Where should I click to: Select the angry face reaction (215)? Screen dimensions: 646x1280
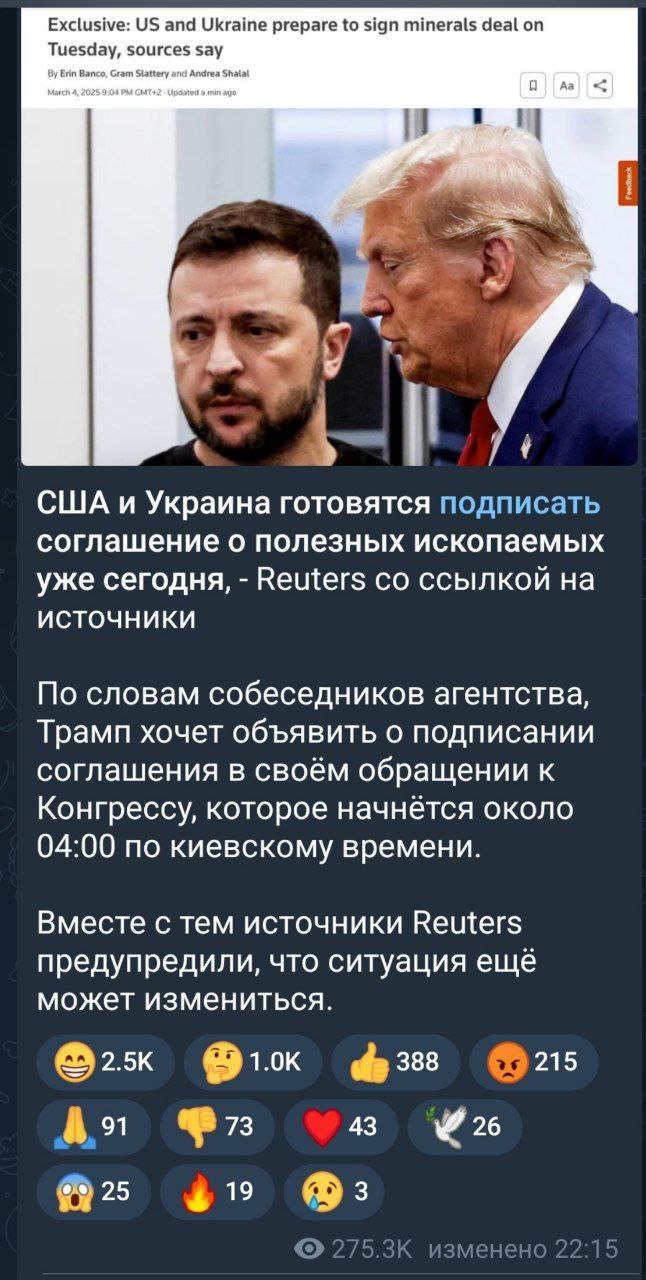532,1062
